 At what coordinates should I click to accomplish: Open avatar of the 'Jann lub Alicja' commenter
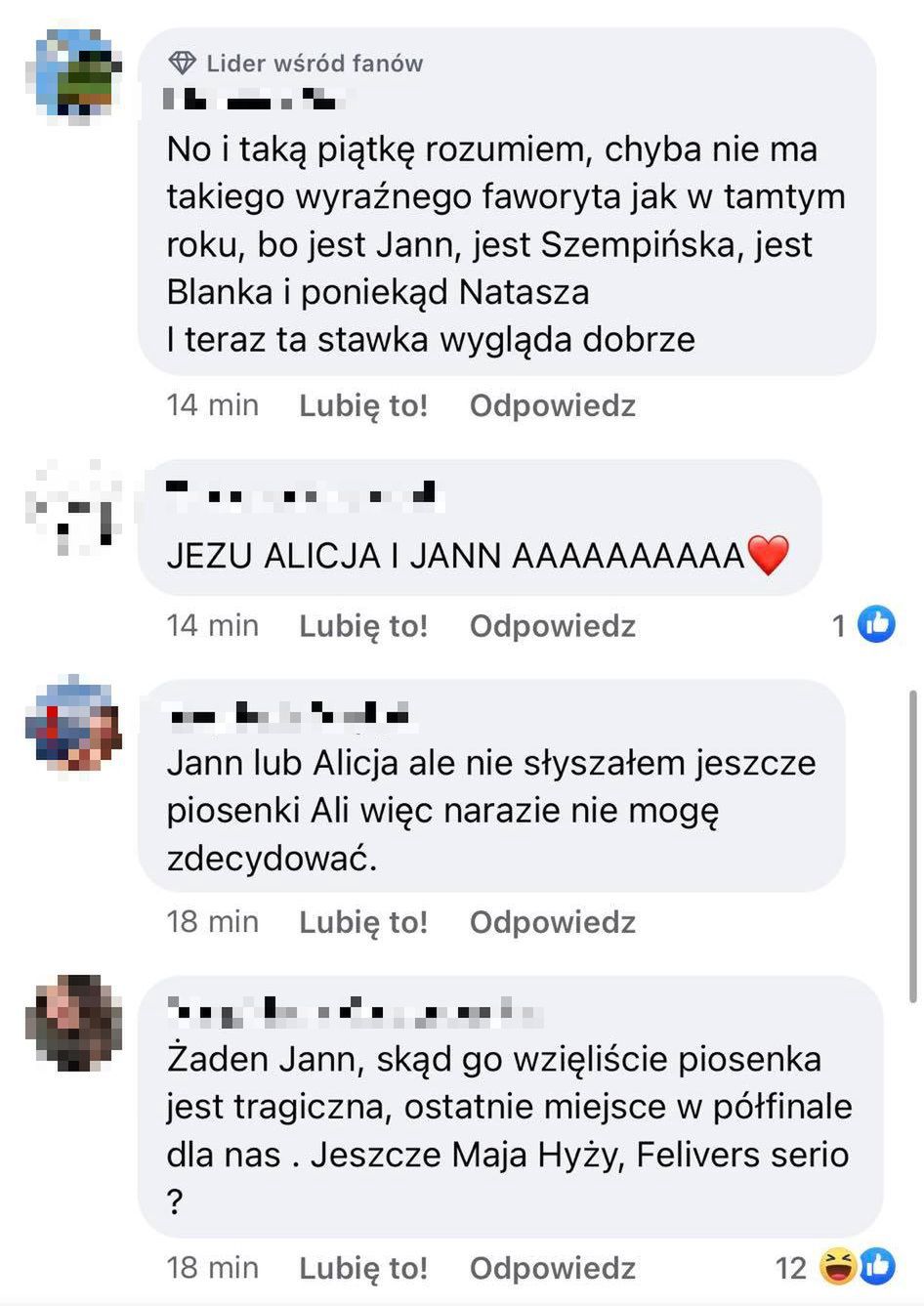tap(74, 723)
